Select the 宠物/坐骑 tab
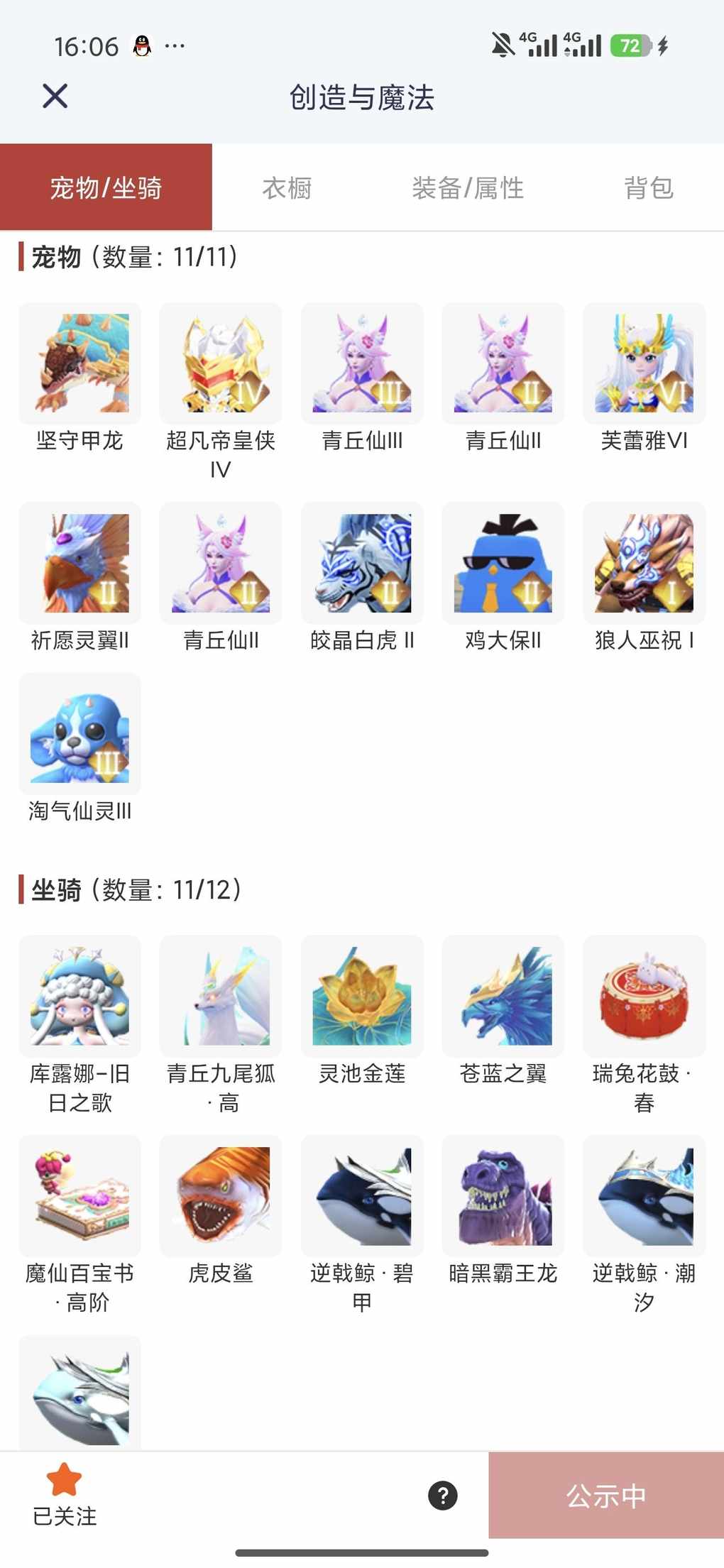Screen dimensions: 724x1568 106,188
